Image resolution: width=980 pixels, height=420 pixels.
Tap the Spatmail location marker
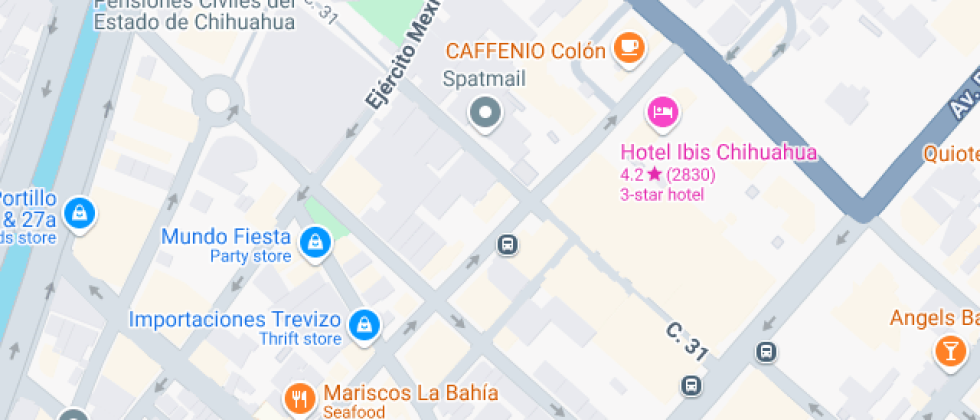[x=485, y=113]
